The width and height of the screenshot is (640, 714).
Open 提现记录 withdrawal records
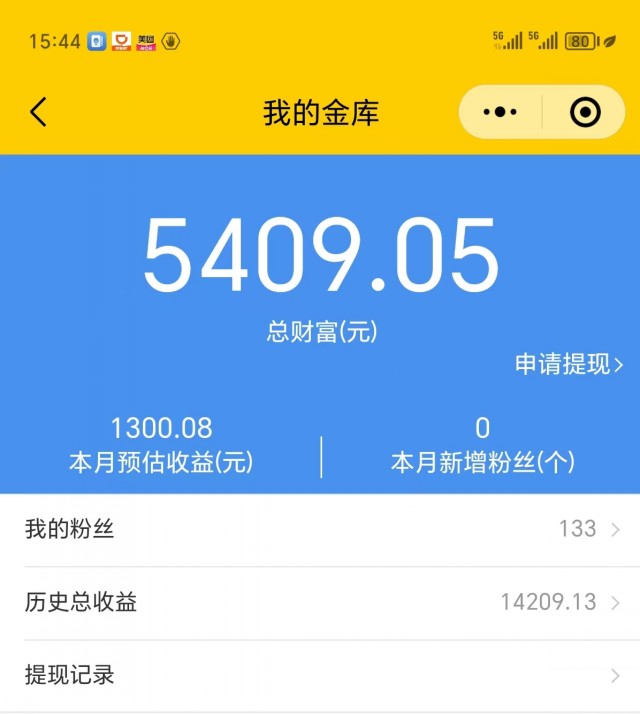point(320,675)
